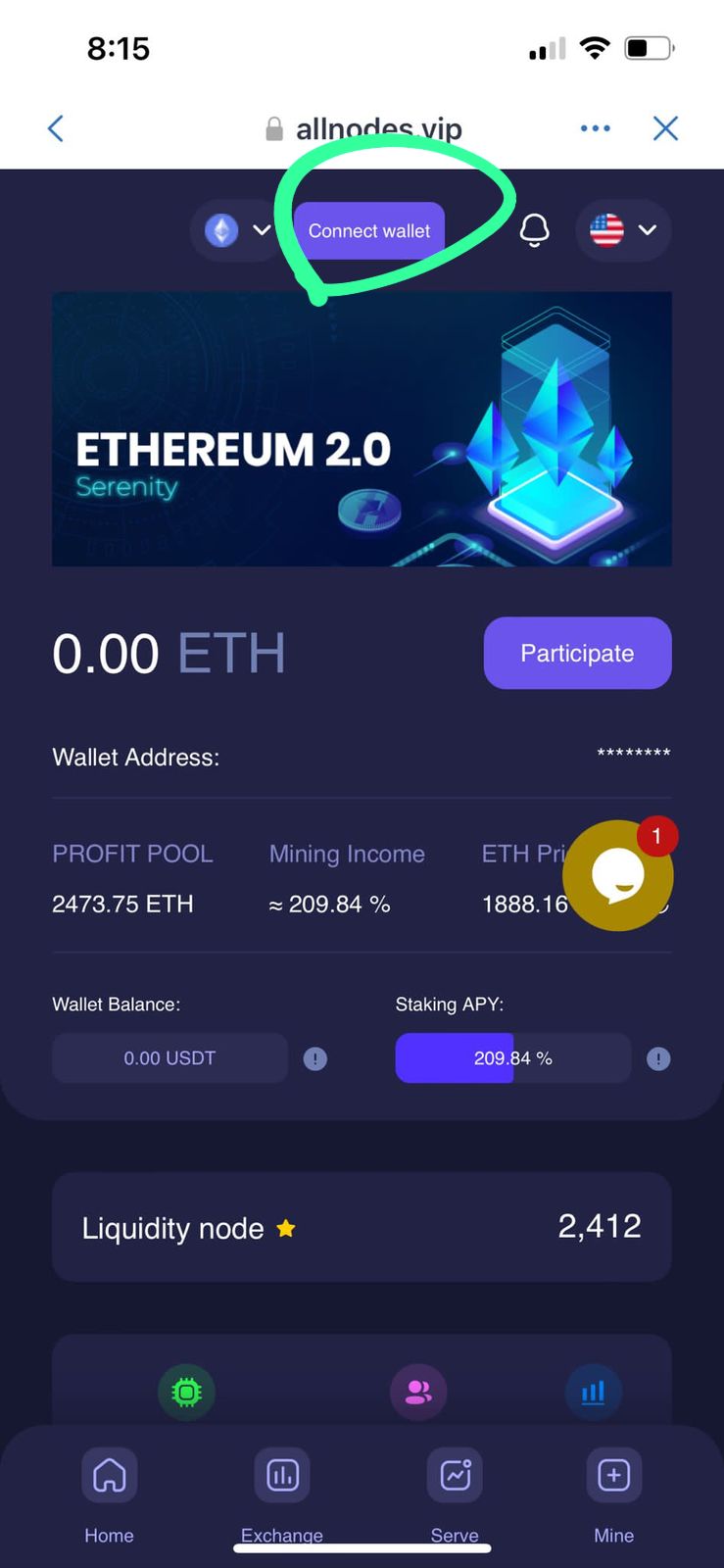Image resolution: width=724 pixels, height=1568 pixels.
Task: Tap the green chip icon
Action: tap(186, 1392)
